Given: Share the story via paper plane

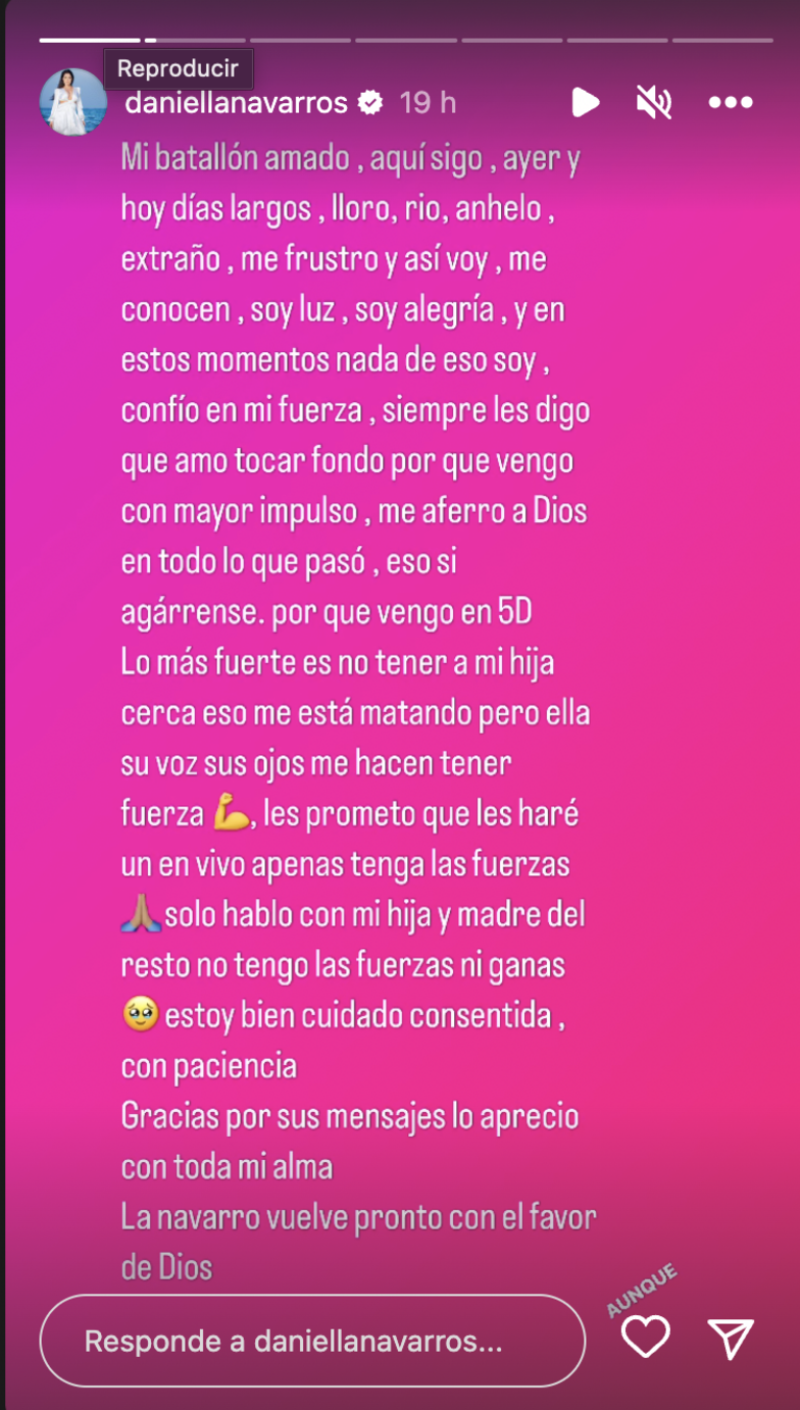Looking at the screenshot, I should (x=730, y=1338).
